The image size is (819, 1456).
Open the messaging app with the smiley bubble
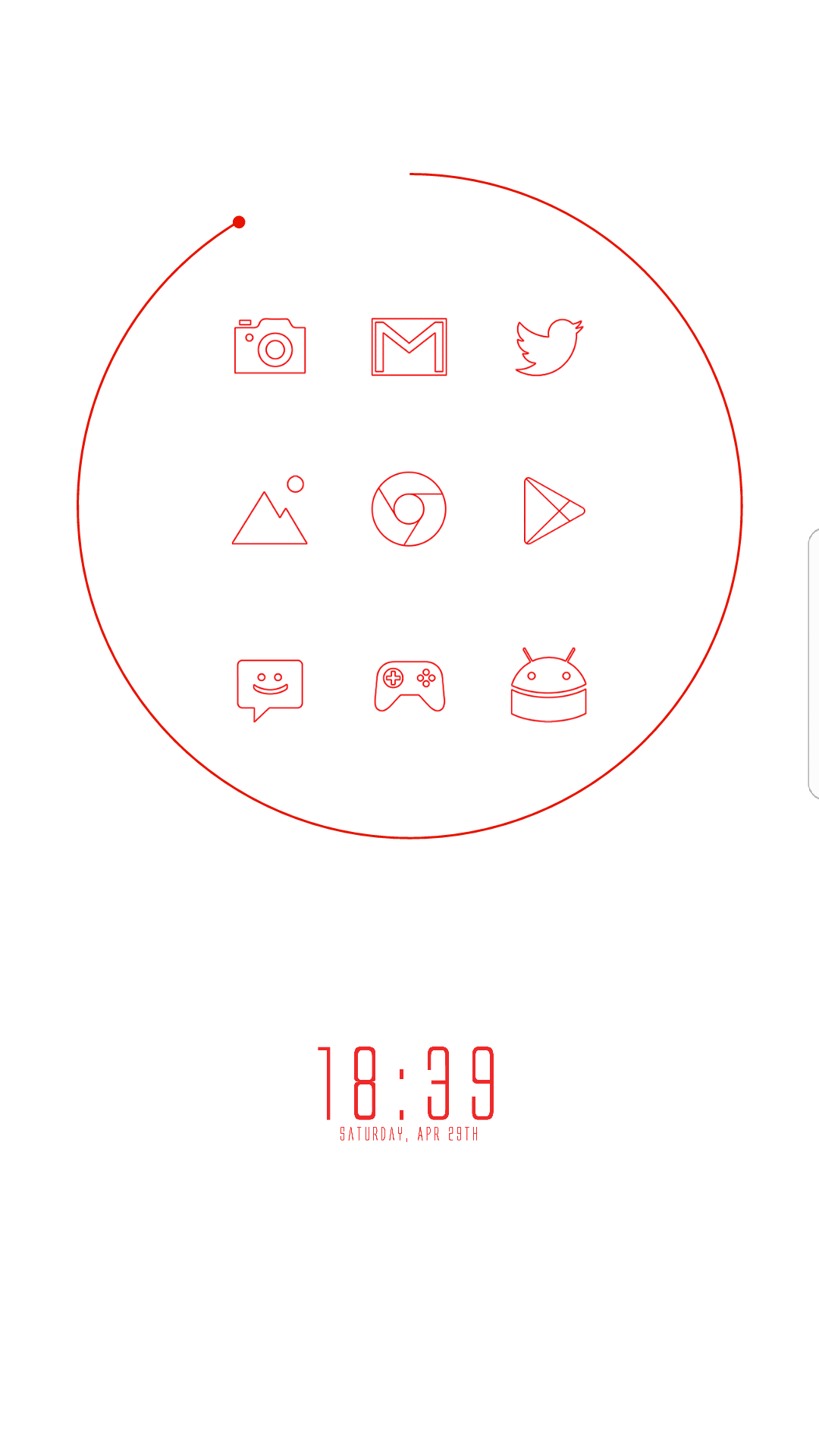pyautogui.click(x=270, y=690)
